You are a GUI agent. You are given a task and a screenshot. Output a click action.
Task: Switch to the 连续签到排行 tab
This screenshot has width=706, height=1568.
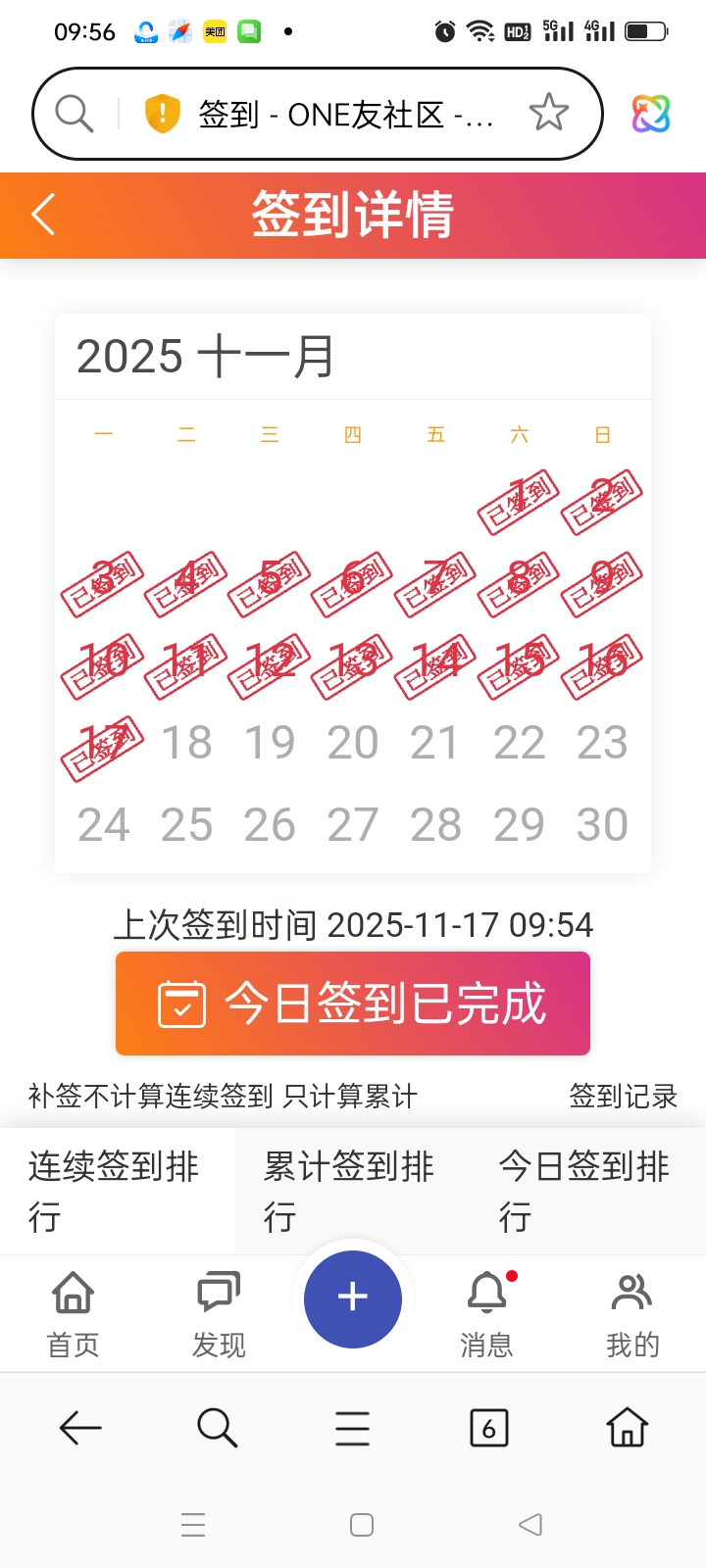coord(116,1191)
